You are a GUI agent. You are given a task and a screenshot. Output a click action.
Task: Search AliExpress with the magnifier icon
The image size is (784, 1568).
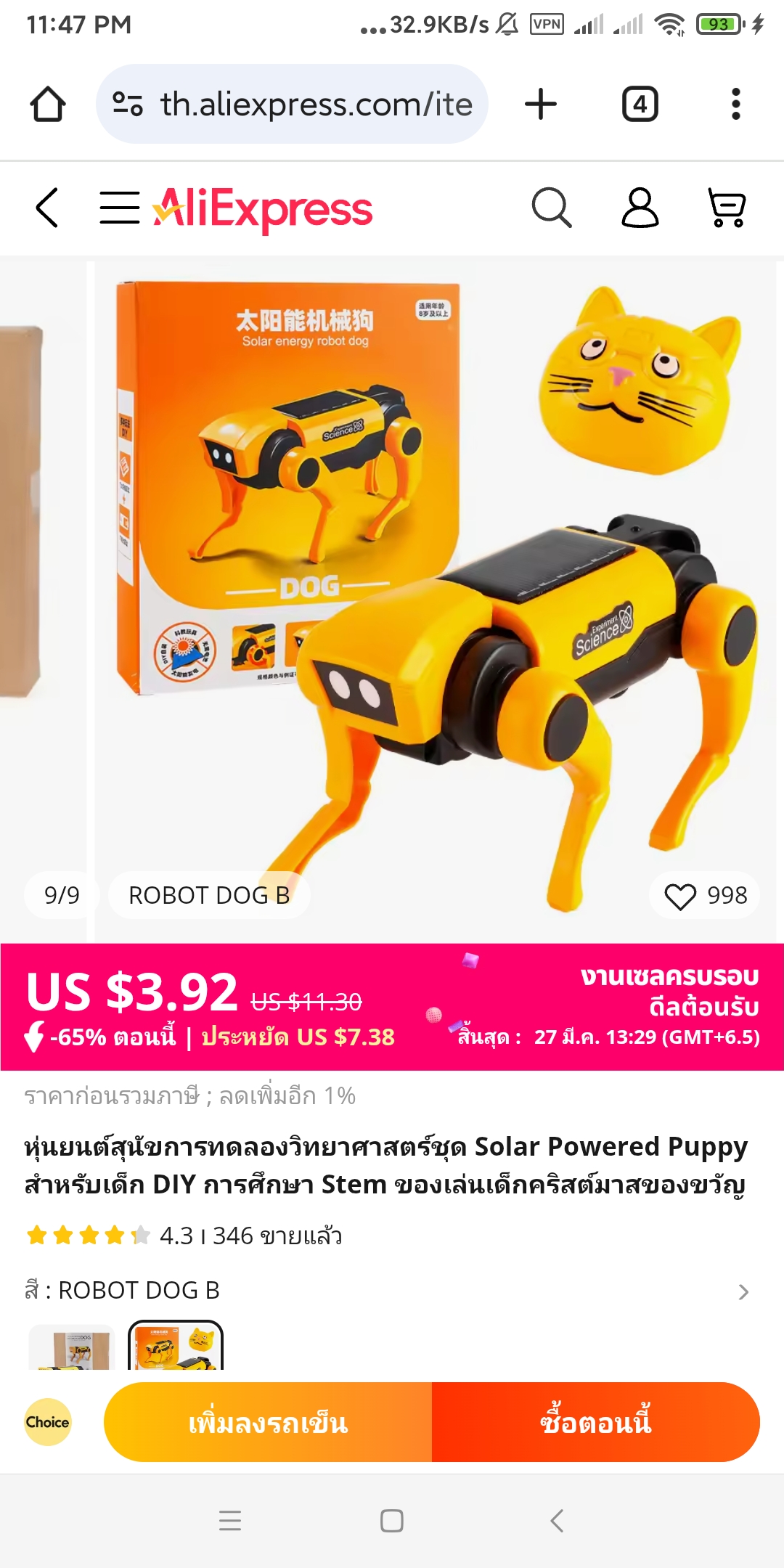click(x=552, y=208)
